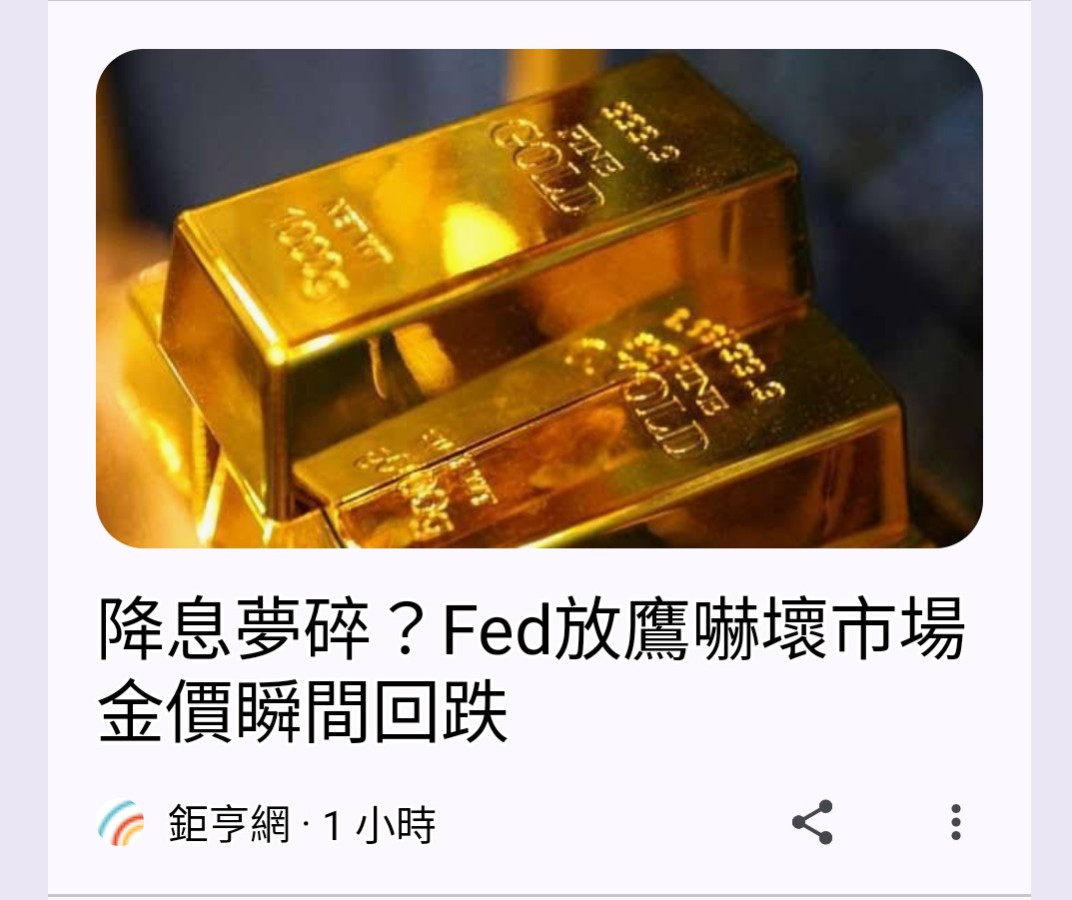Open the gold price article card
Viewport: 1072px width, 900px height.
tap(530, 667)
